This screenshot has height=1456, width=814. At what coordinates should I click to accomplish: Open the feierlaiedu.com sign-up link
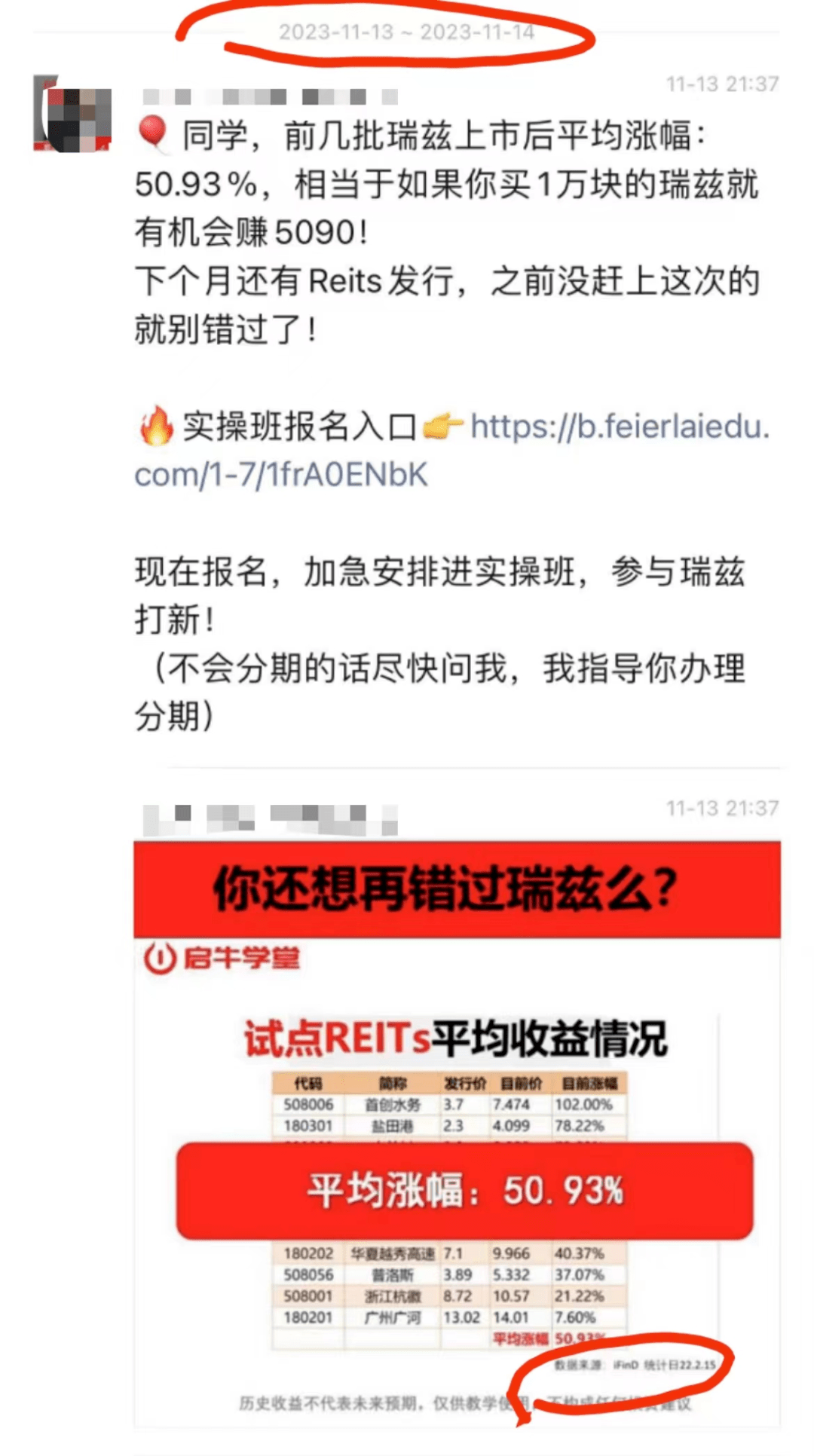618,427
